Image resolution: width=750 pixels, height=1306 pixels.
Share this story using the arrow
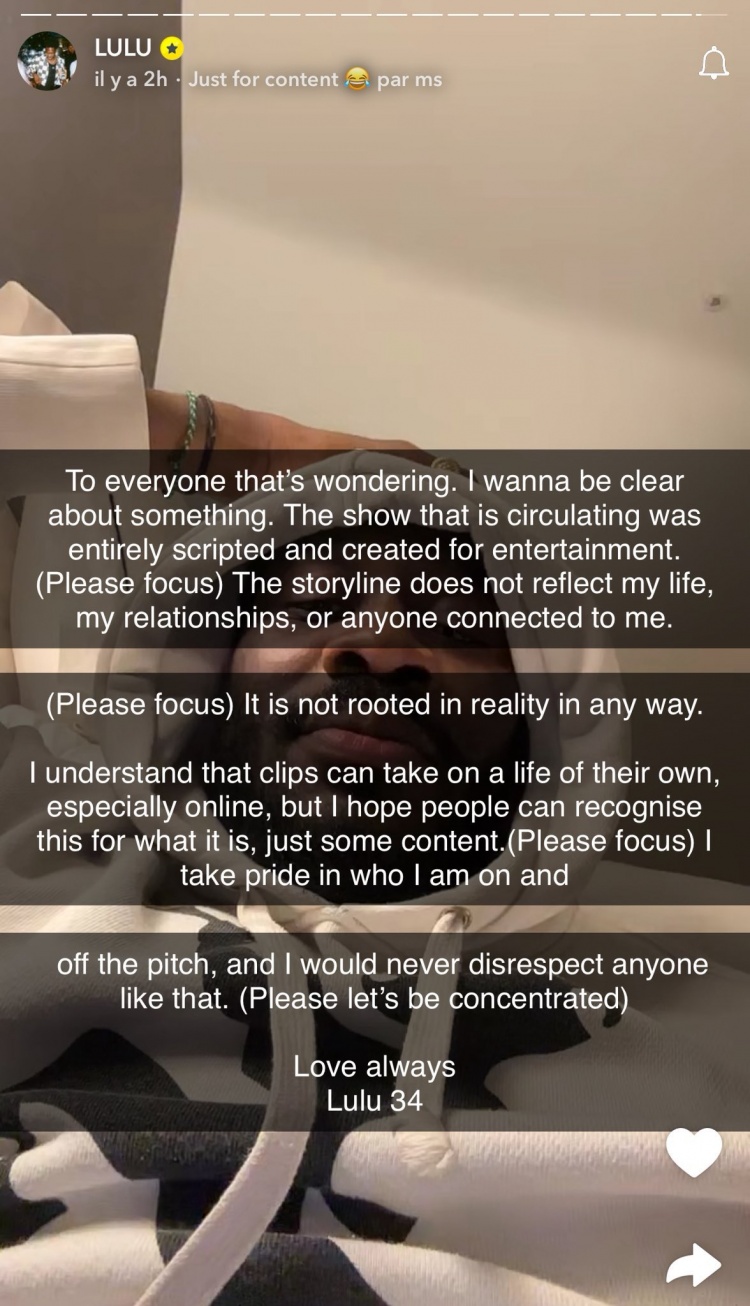click(694, 1264)
